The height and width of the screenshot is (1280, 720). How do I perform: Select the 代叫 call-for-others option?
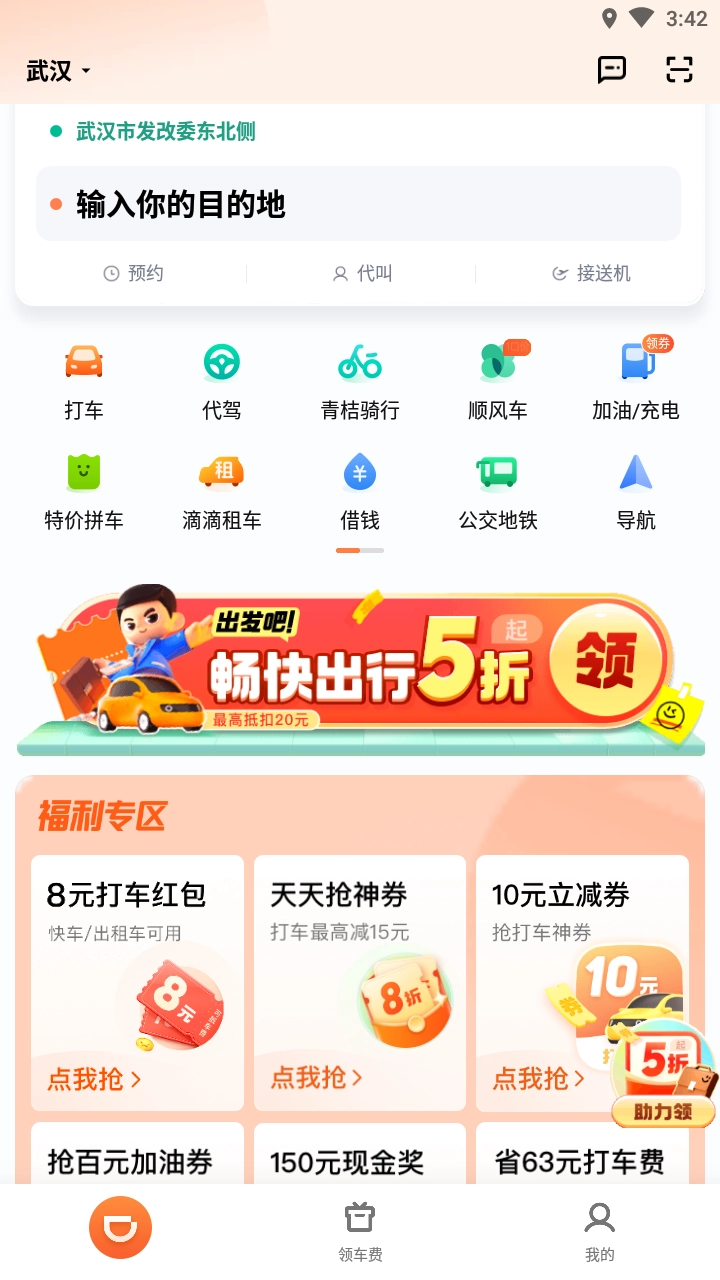[360, 273]
